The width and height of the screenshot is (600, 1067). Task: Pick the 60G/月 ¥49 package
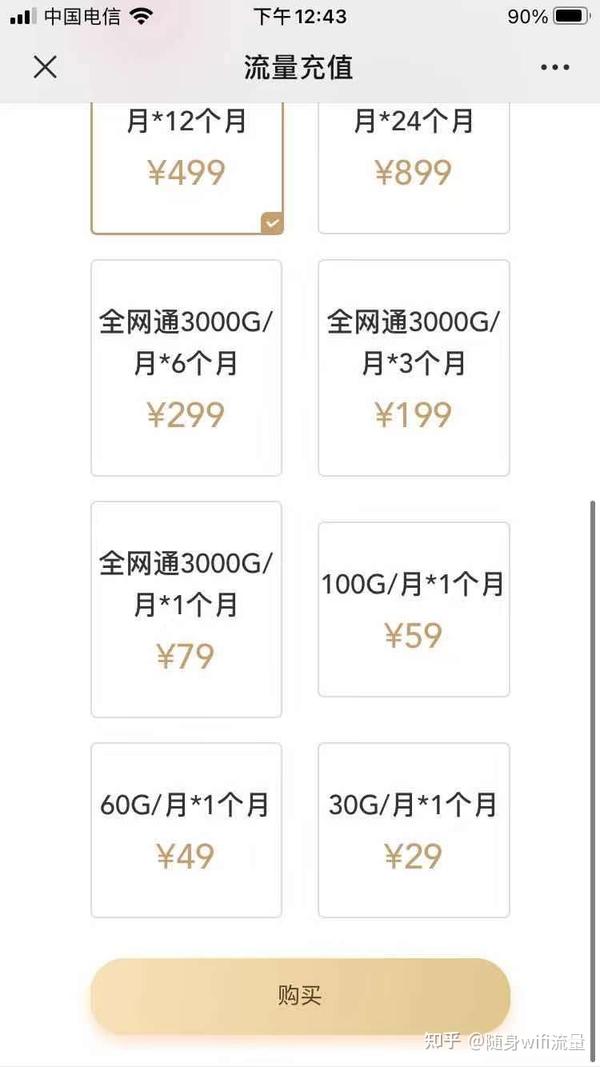click(186, 830)
